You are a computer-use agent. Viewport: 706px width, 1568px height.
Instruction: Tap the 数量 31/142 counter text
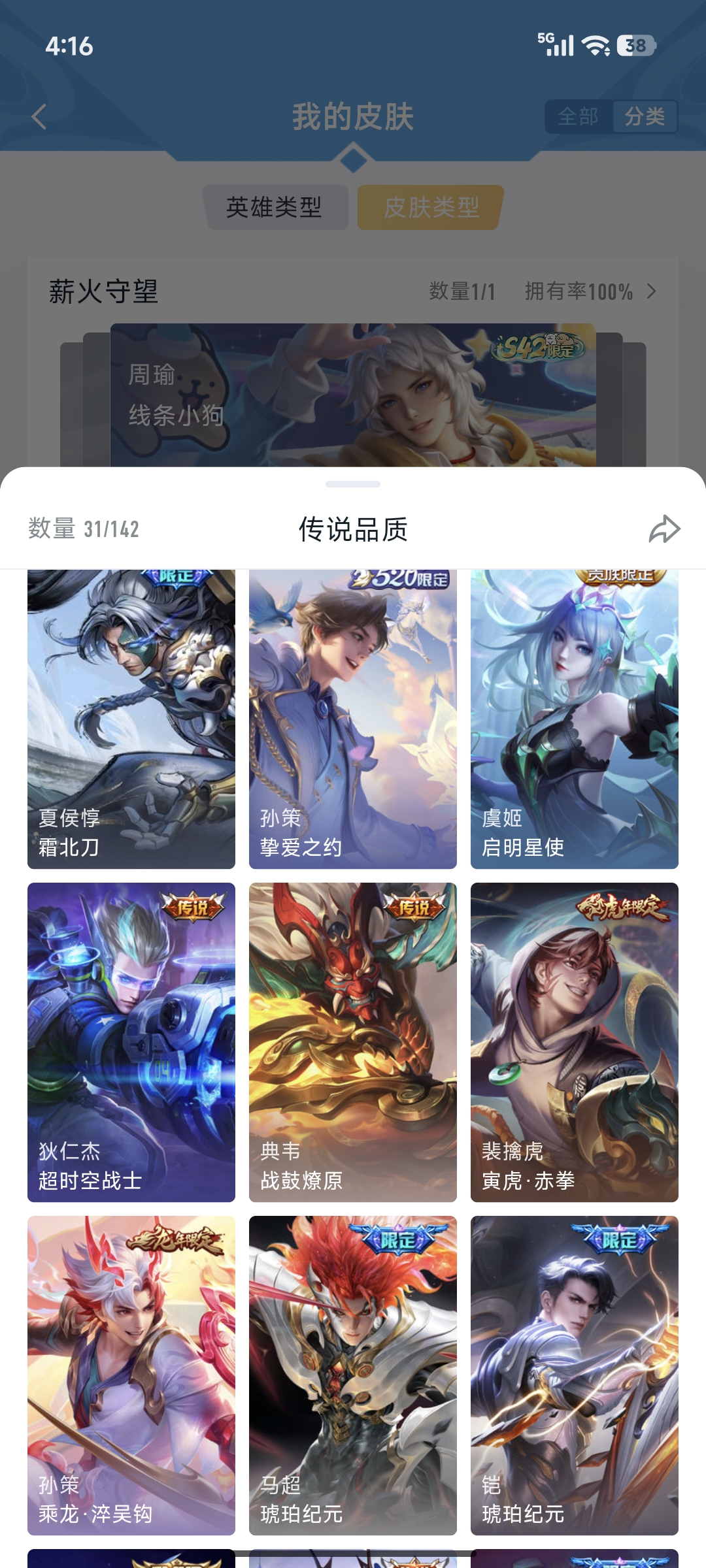[x=84, y=529]
